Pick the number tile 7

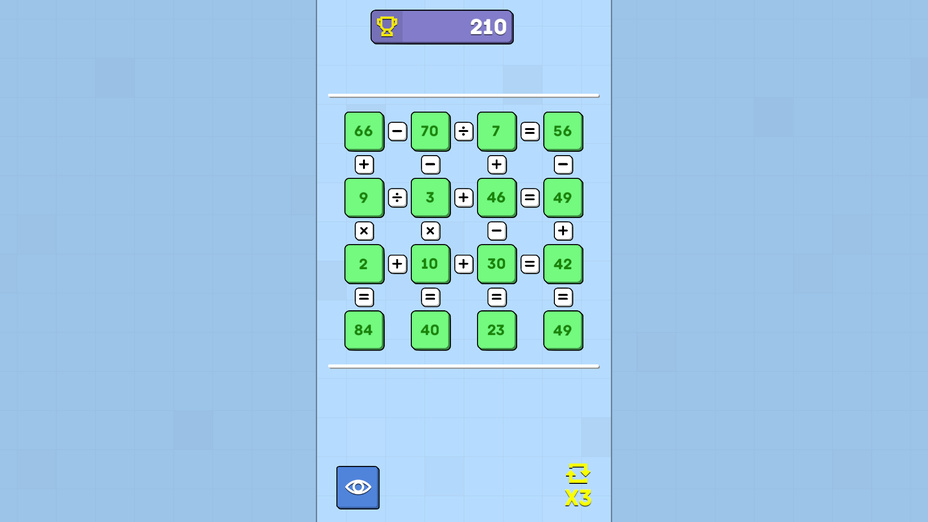pyautogui.click(x=496, y=131)
